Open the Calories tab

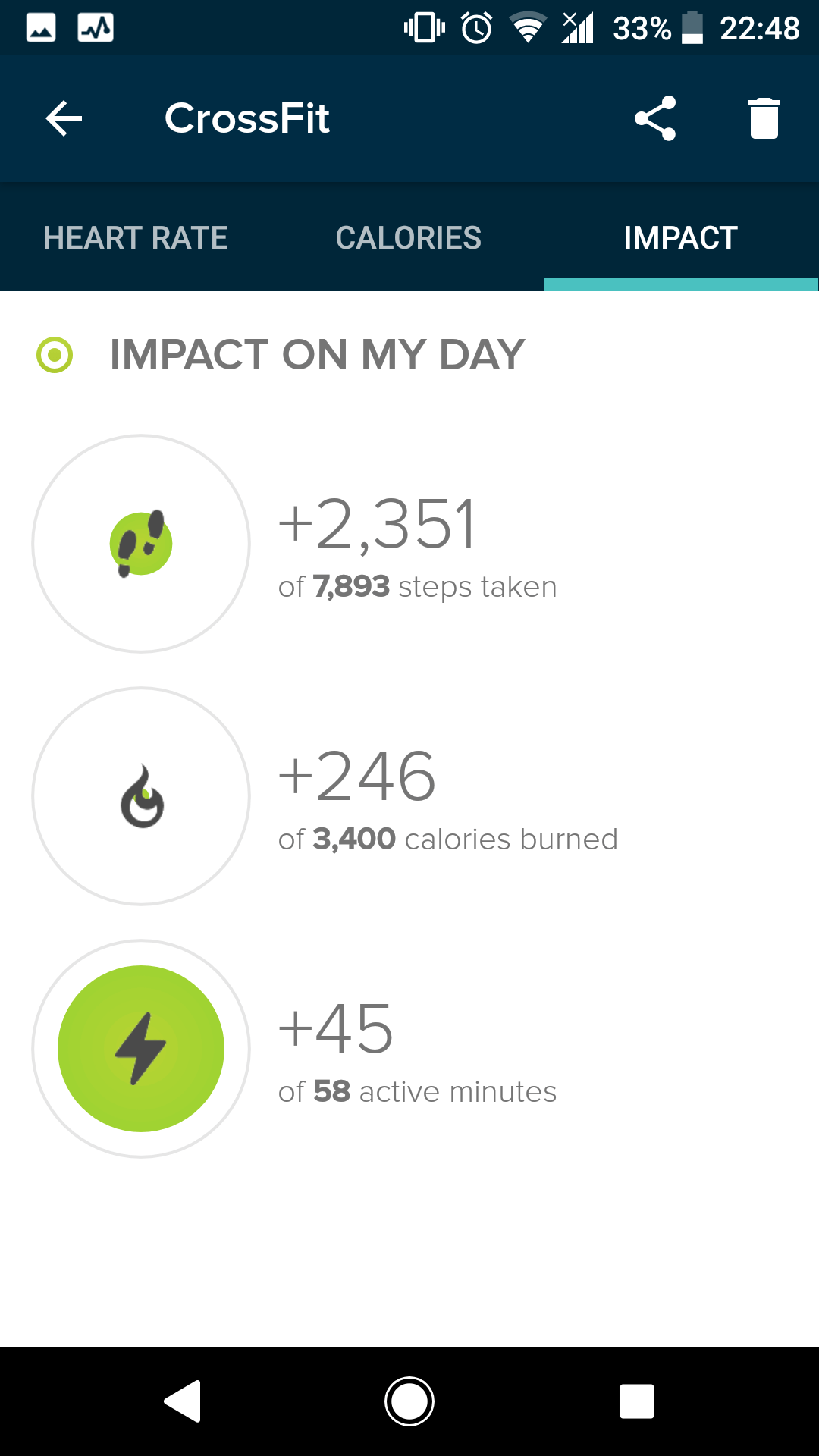pyautogui.click(x=408, y=238)
